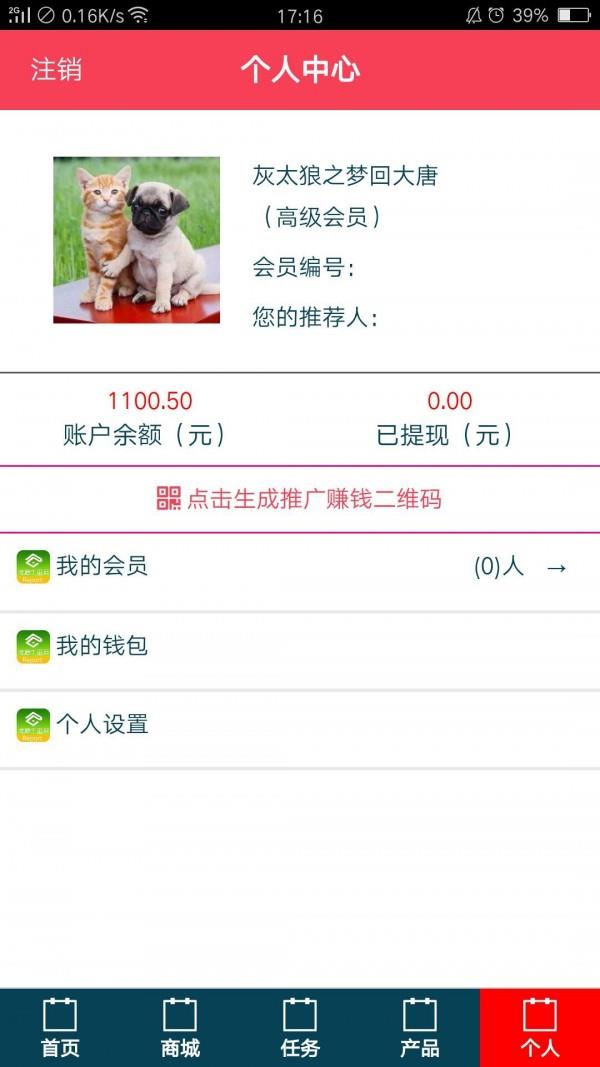Select the 产品 tab
Viewport: 600px width, 1067px height.
tap(420, 1028)
